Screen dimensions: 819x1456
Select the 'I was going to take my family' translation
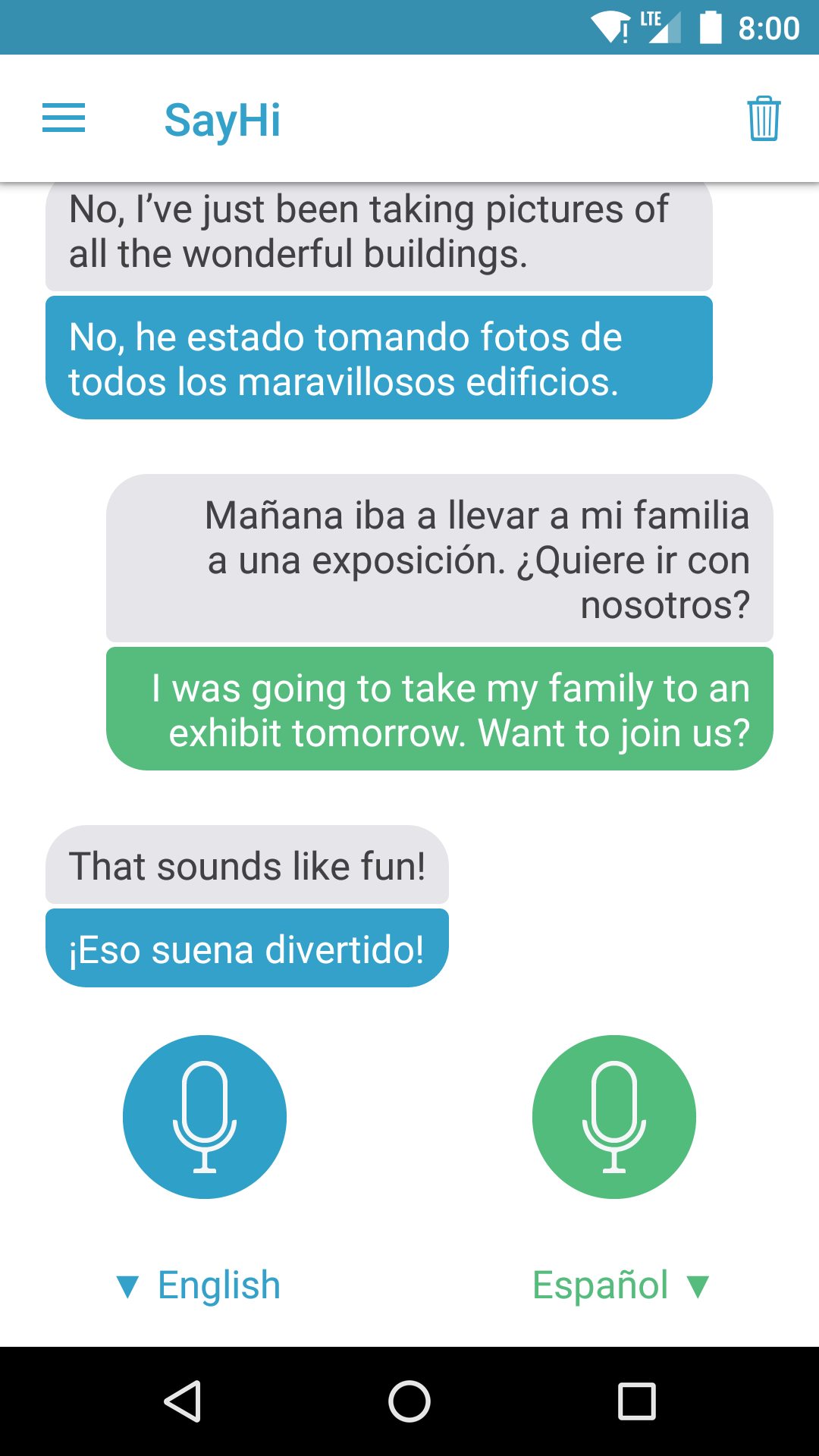(440, 709)
